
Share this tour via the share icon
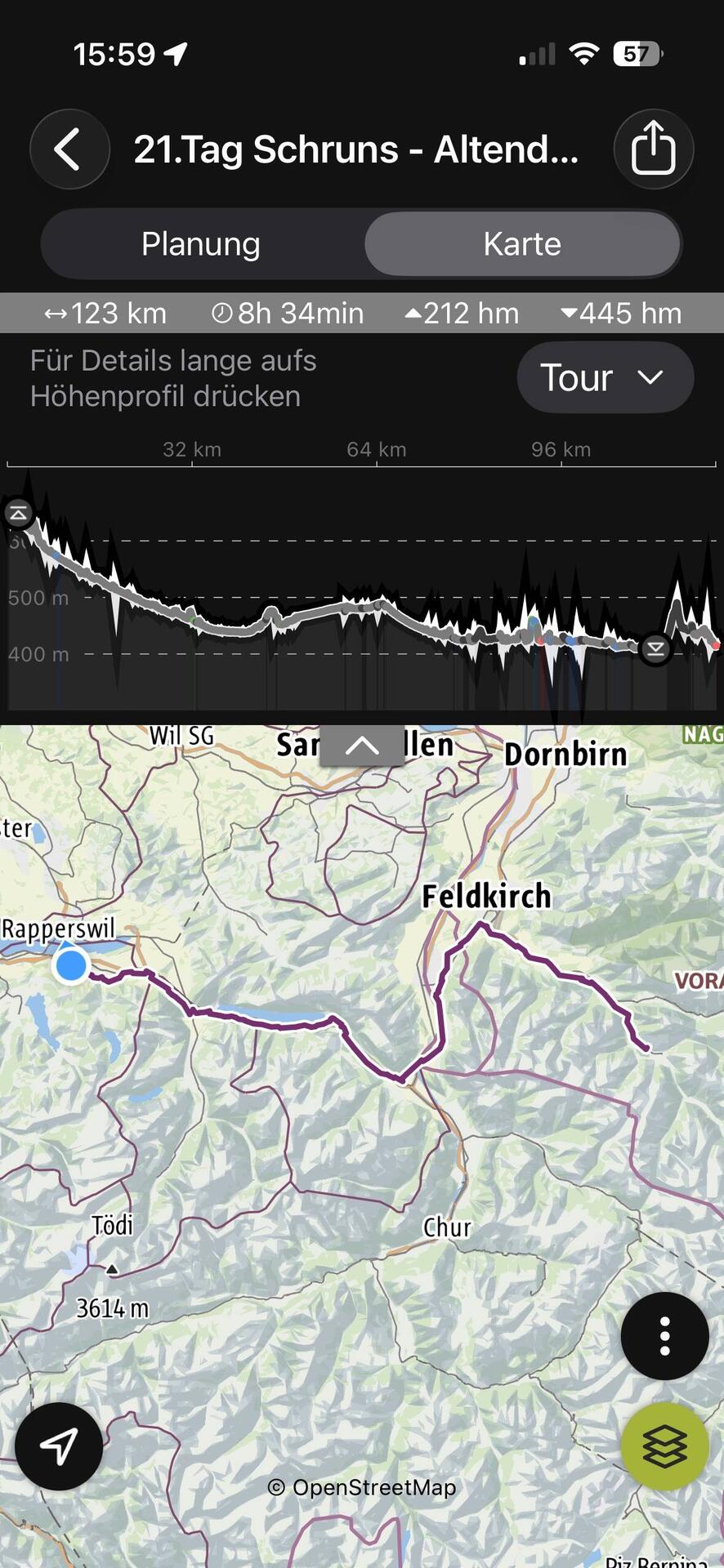pyautogui.click(x=654, y=149)
